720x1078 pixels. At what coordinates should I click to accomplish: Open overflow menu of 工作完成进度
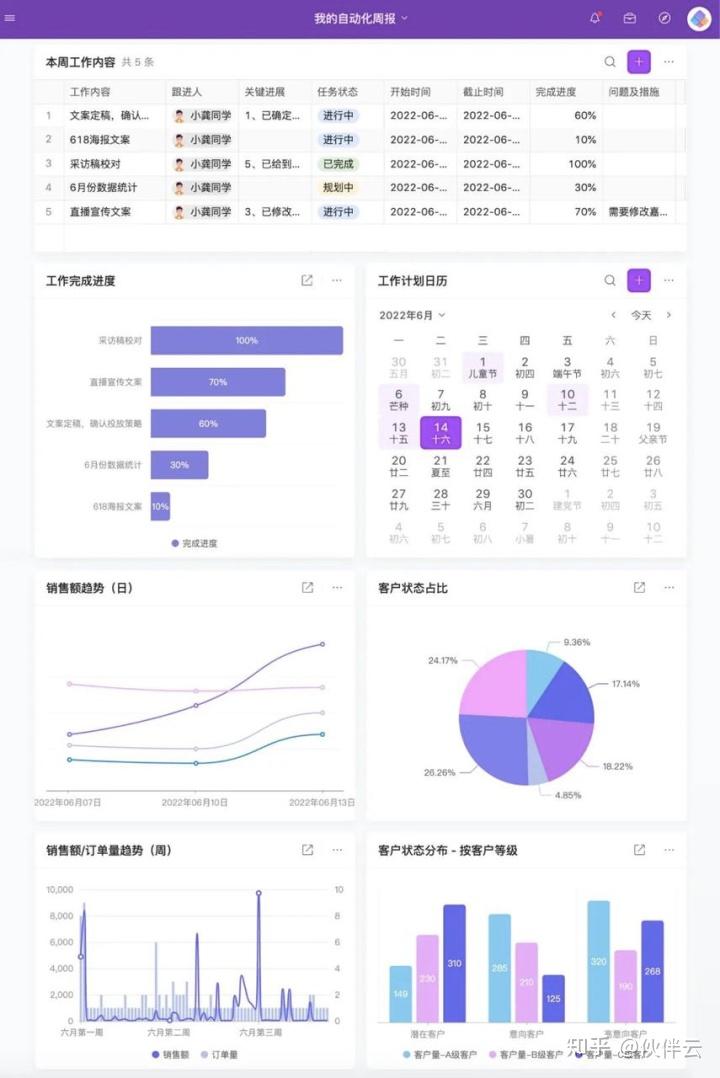point(337,281)
